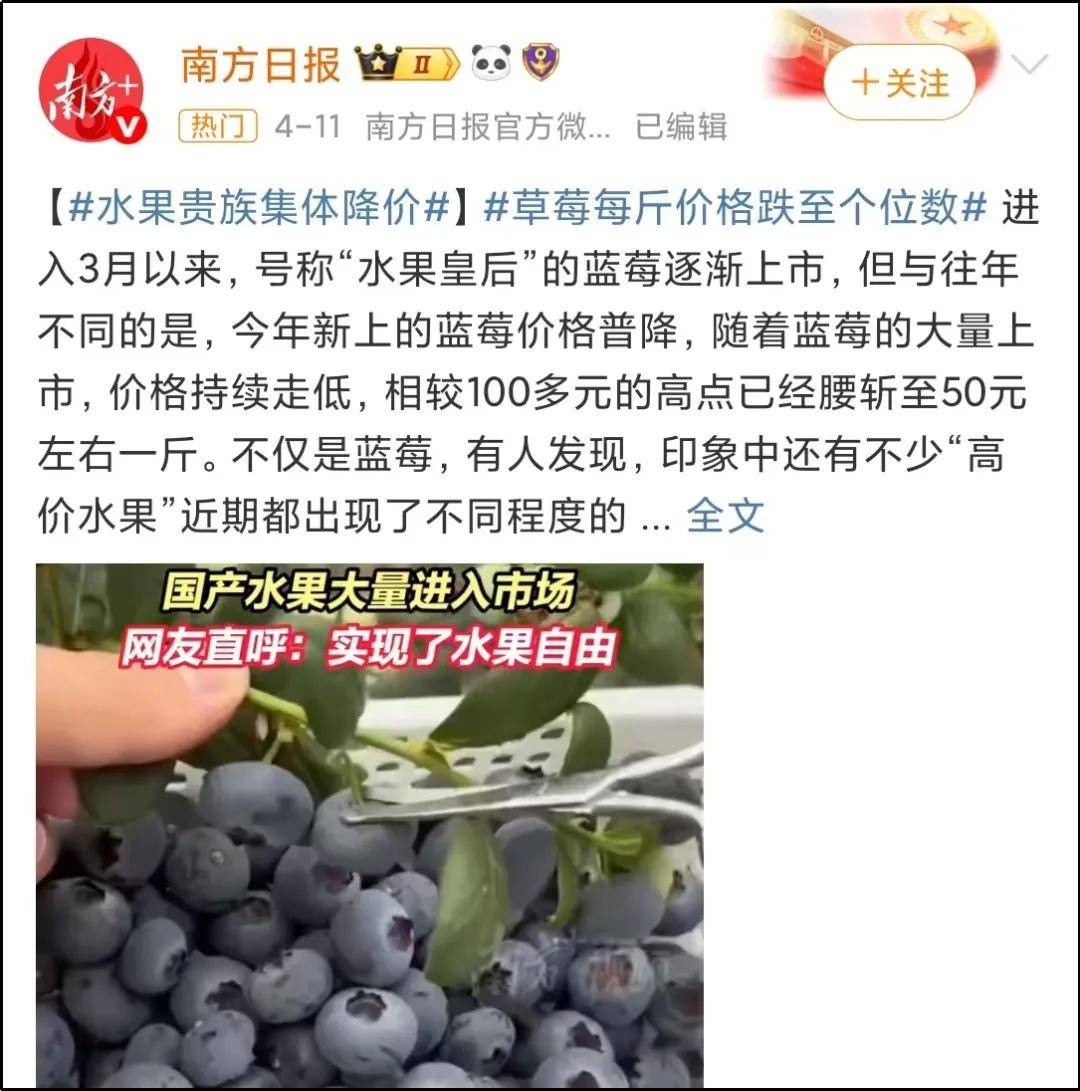Image resolution: width=1080 pixels, height=1091 pixels.
Task: Open the blueberry video thumbnail
Action: 369,825
